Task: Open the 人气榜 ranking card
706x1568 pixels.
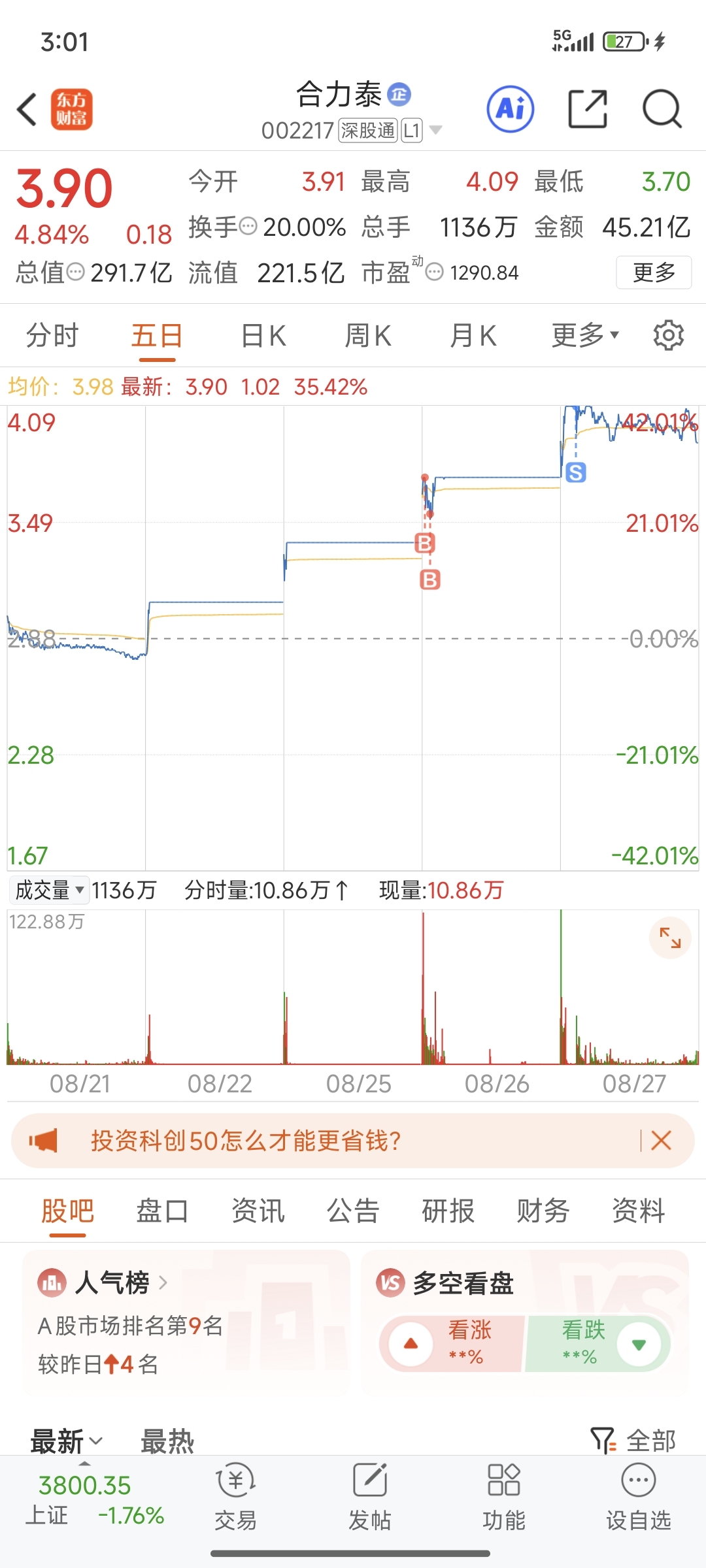Action: tap(186, 1322)
